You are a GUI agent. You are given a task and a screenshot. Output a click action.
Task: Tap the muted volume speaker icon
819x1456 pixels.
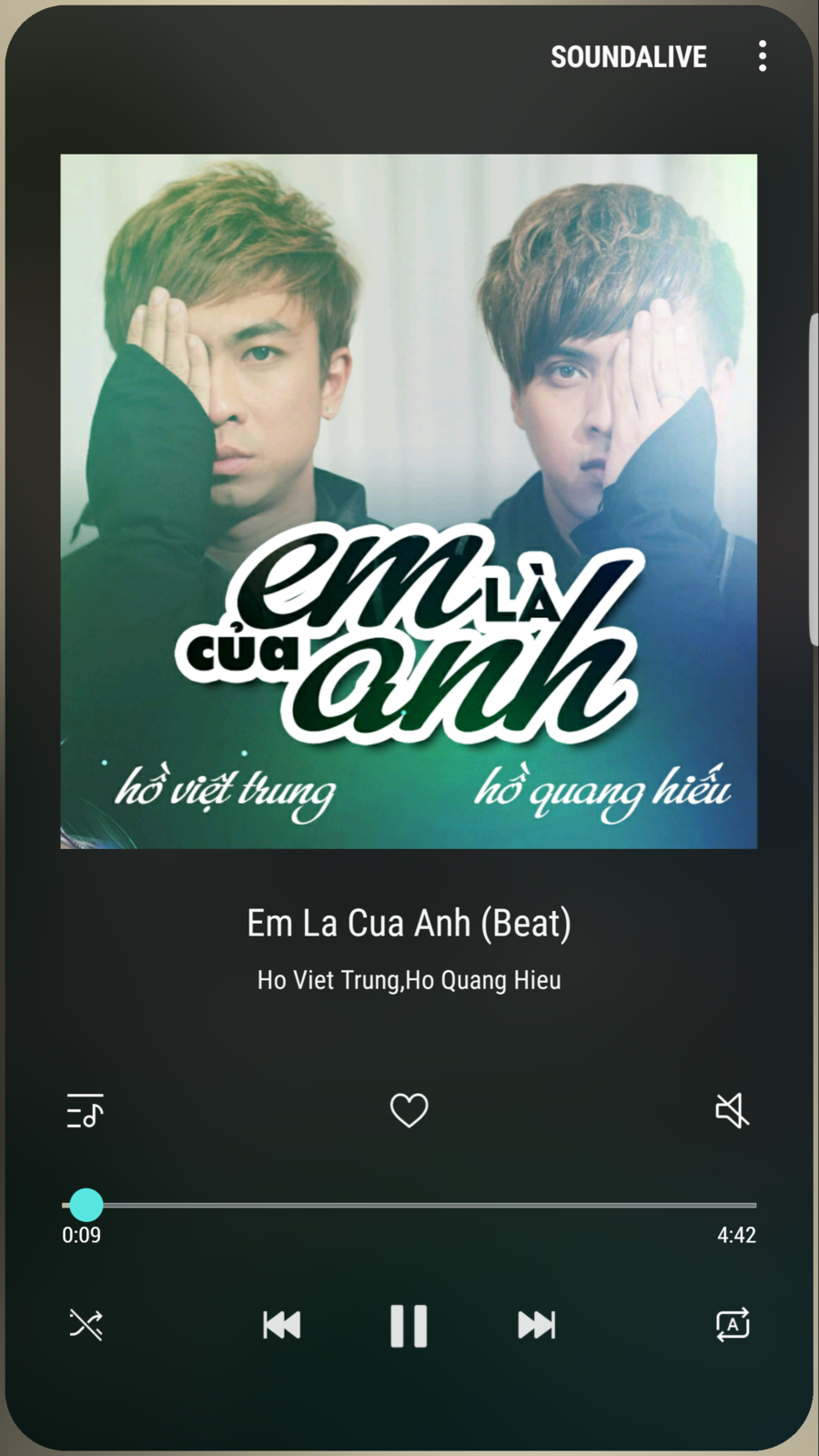pyautogui.click(x=733, y=1110)
